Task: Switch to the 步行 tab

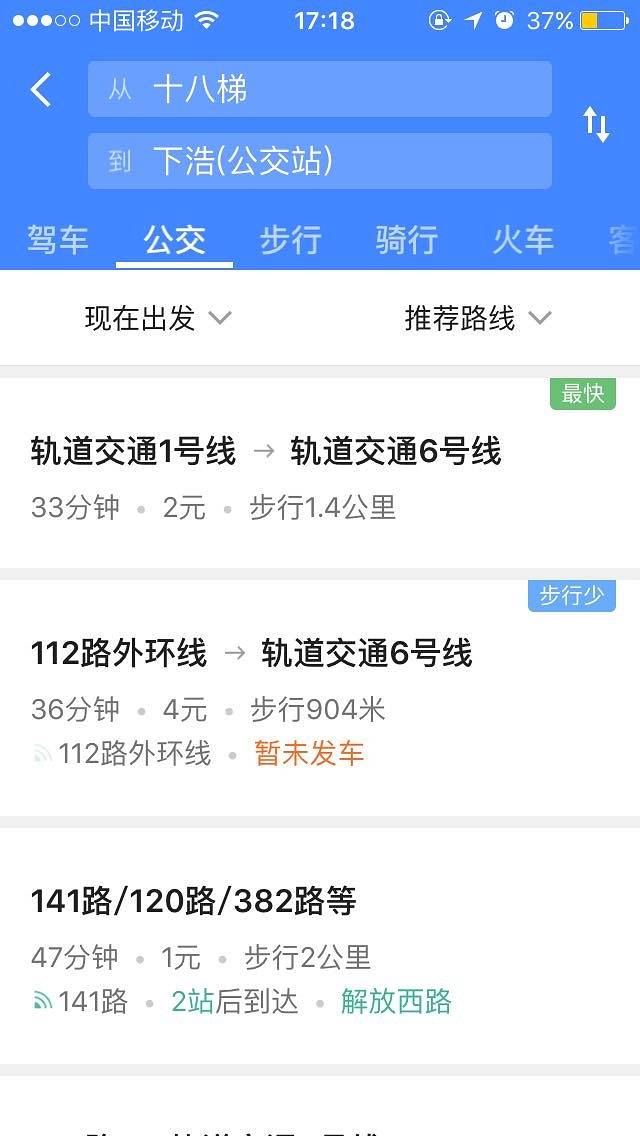Action: 290,240
